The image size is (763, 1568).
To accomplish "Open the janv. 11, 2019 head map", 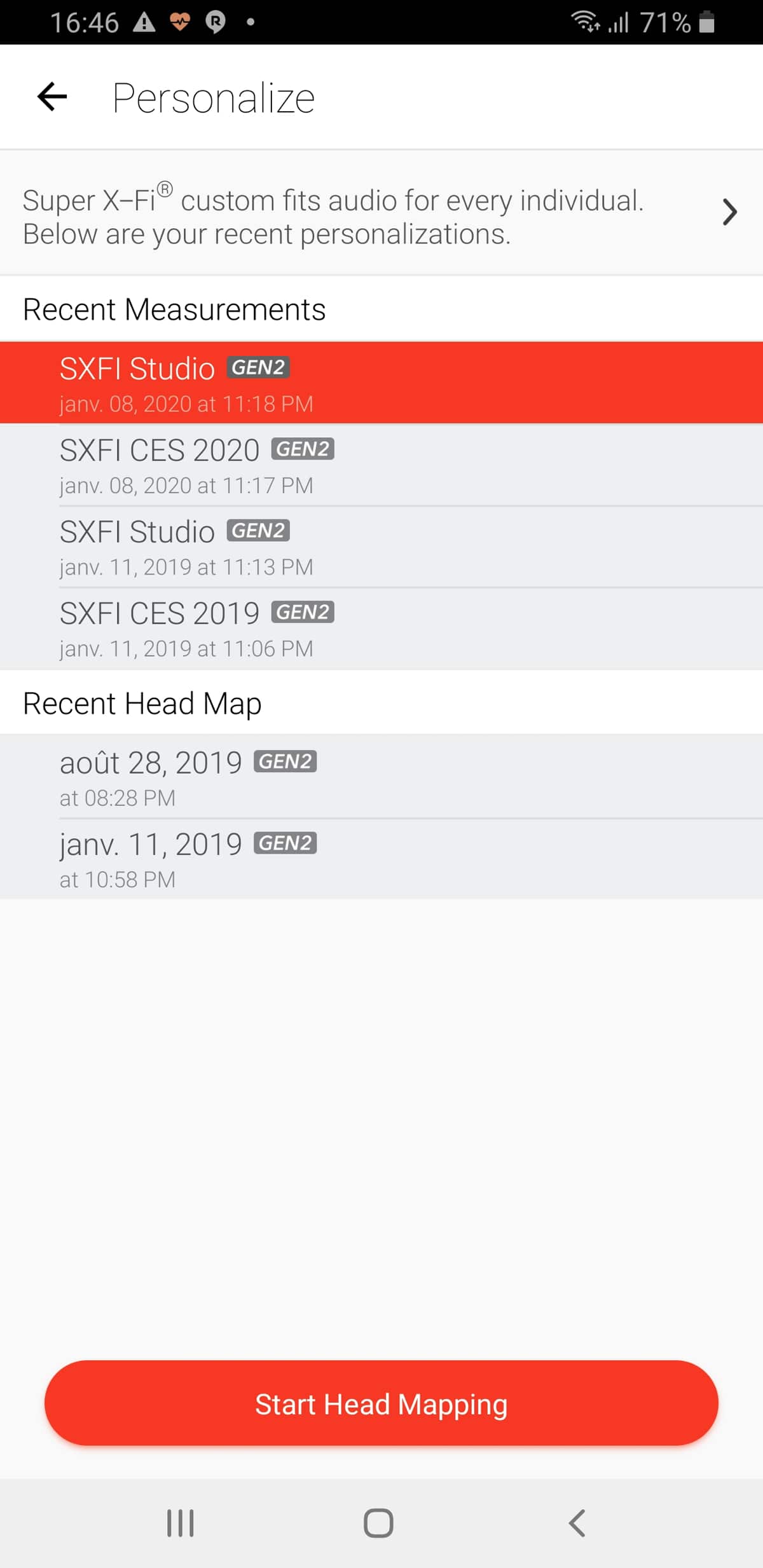I will click(x=381, y=859).
